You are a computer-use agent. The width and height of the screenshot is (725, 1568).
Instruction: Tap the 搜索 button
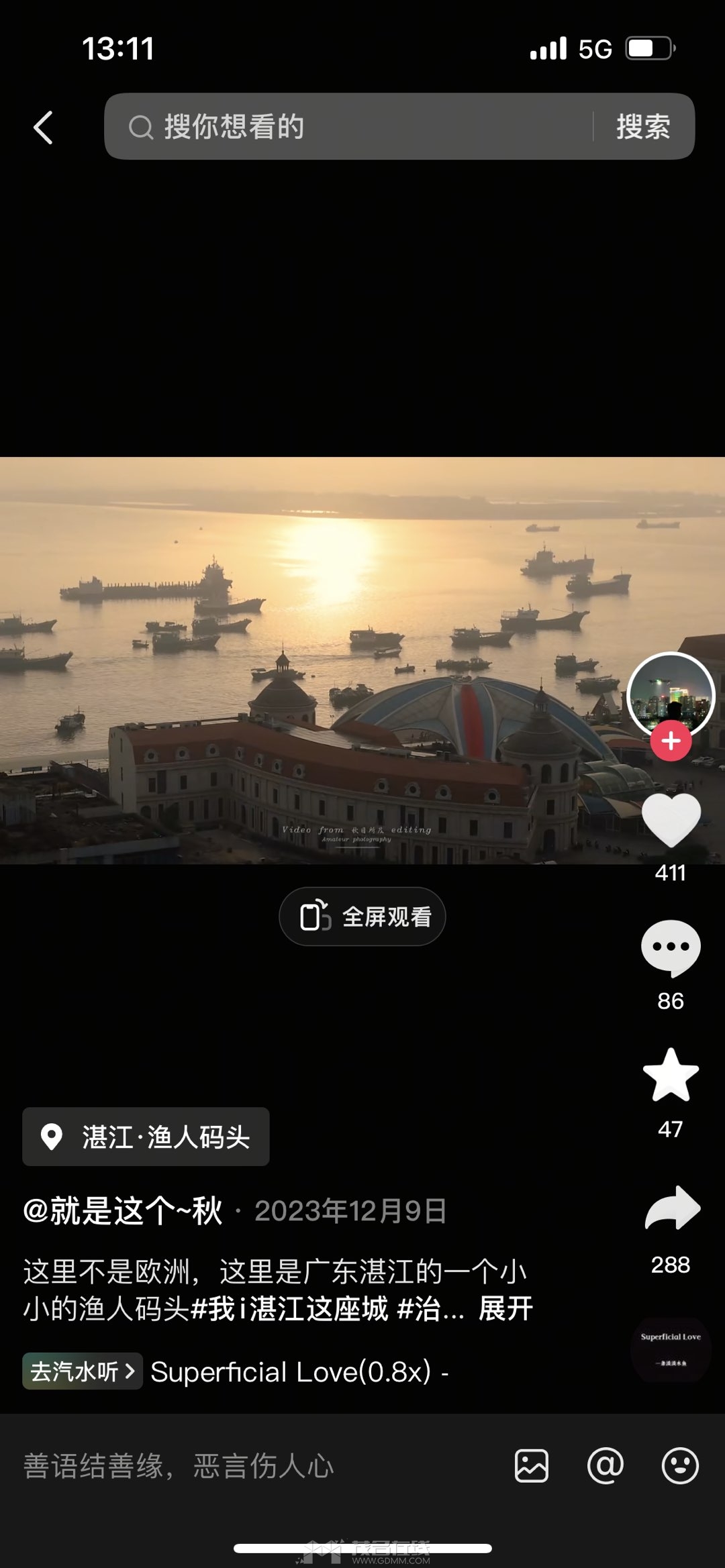[643, 127]
